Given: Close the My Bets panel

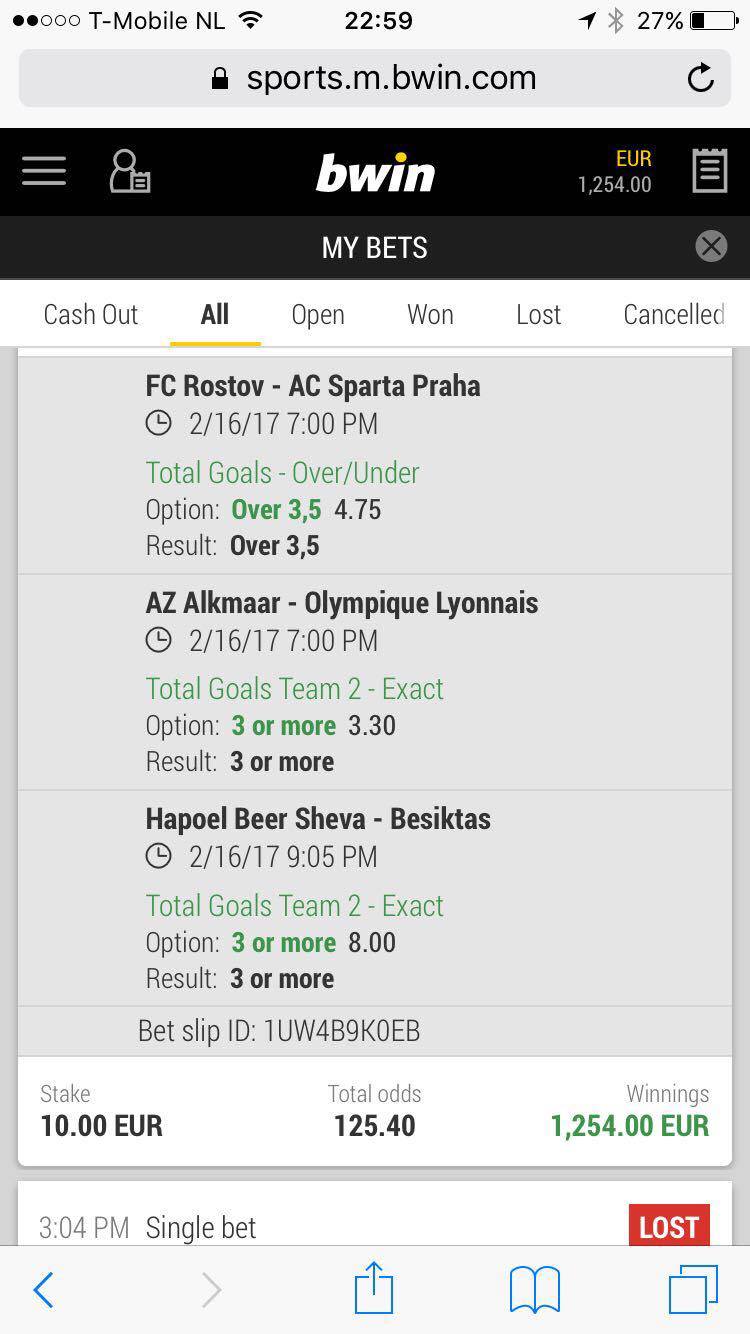Looking at the screenshot, I should click(x=711, y=246).
